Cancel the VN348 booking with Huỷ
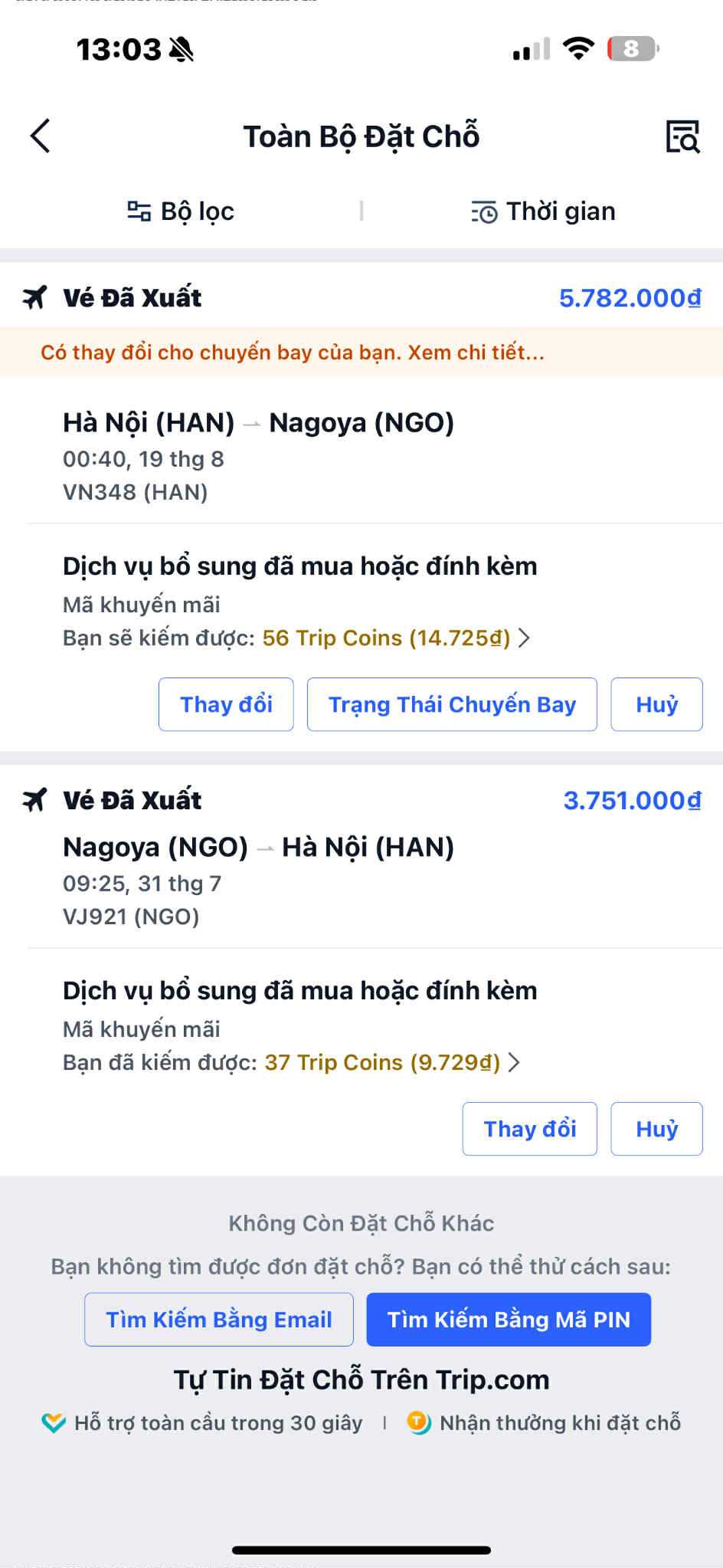723x1568 pixels. [x=656, y=704]
